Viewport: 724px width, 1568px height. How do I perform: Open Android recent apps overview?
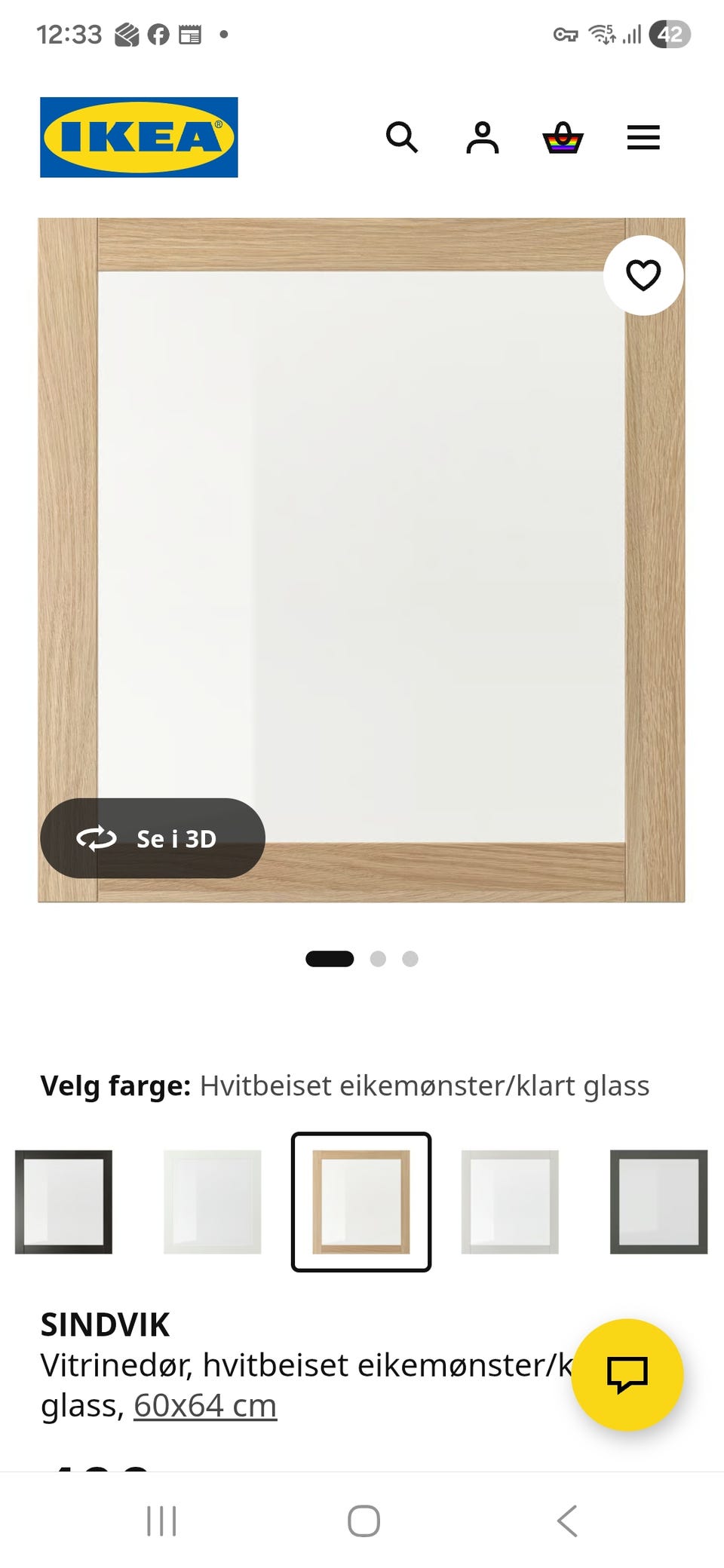pos(161,1521)
